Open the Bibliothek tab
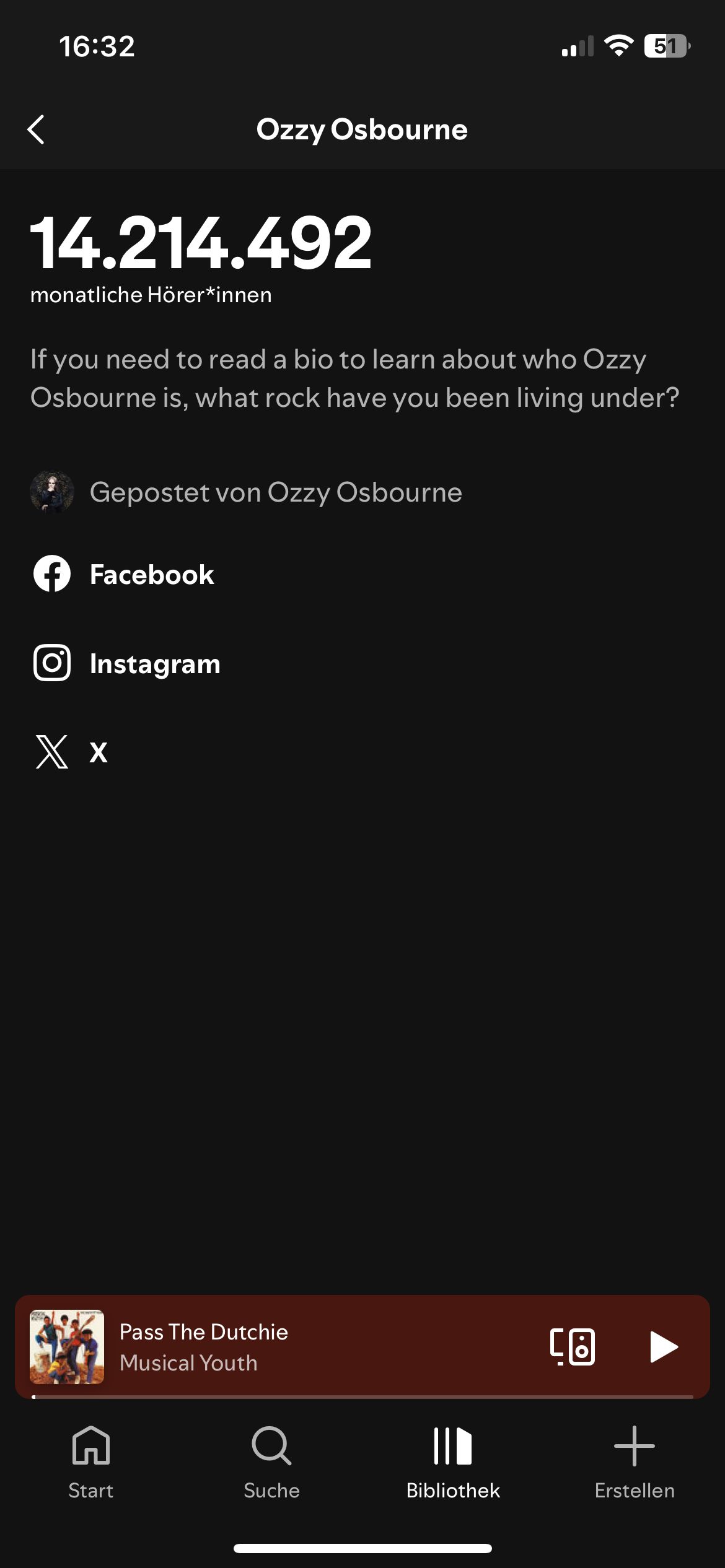This screenshot has height=1568, width=725. tap(453, 1461)
